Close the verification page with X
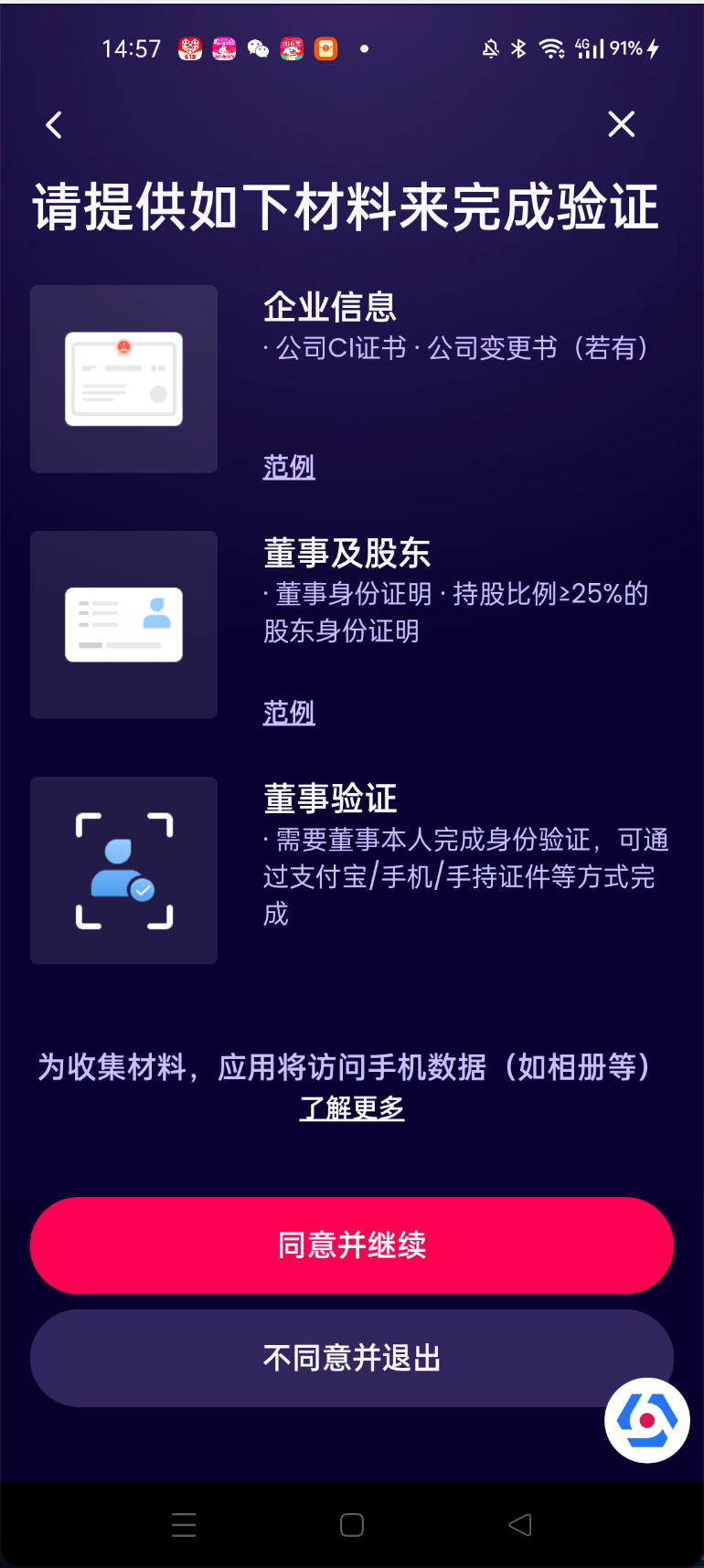This screenshot has width=704, height=1568. click(622, 124)
